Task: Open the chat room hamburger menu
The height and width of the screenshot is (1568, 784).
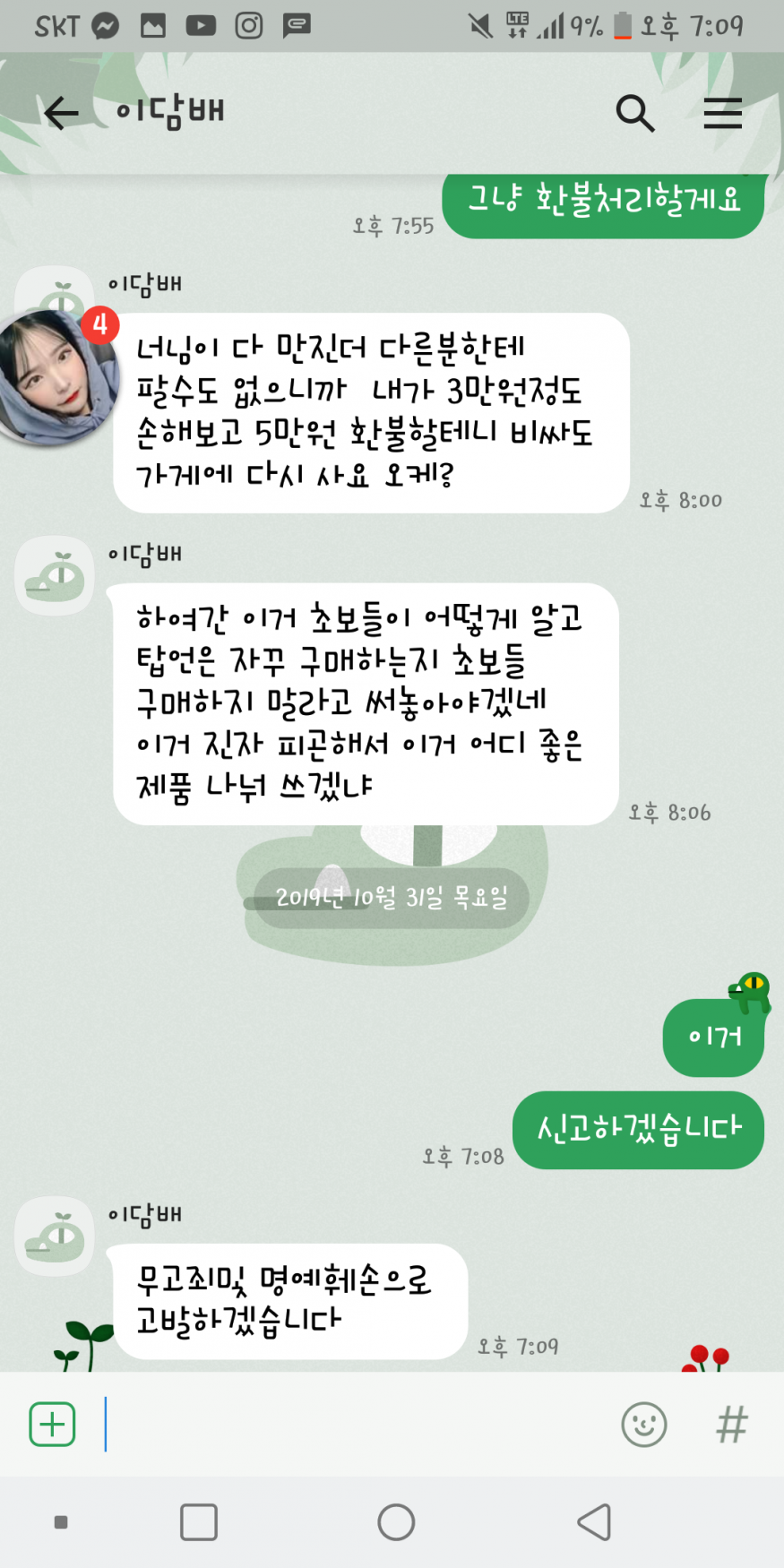Action: (x=722, y=114)
